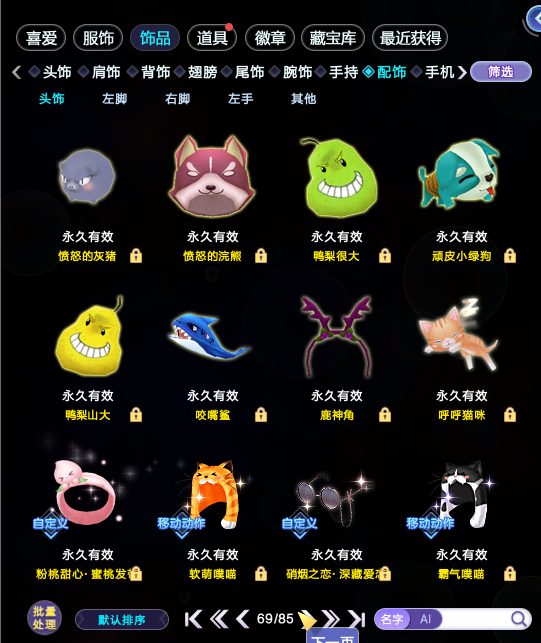Image resolution: width=541 pixels, height=643 pixels.
Task: Jump to the first page
Action: (193, 619)
